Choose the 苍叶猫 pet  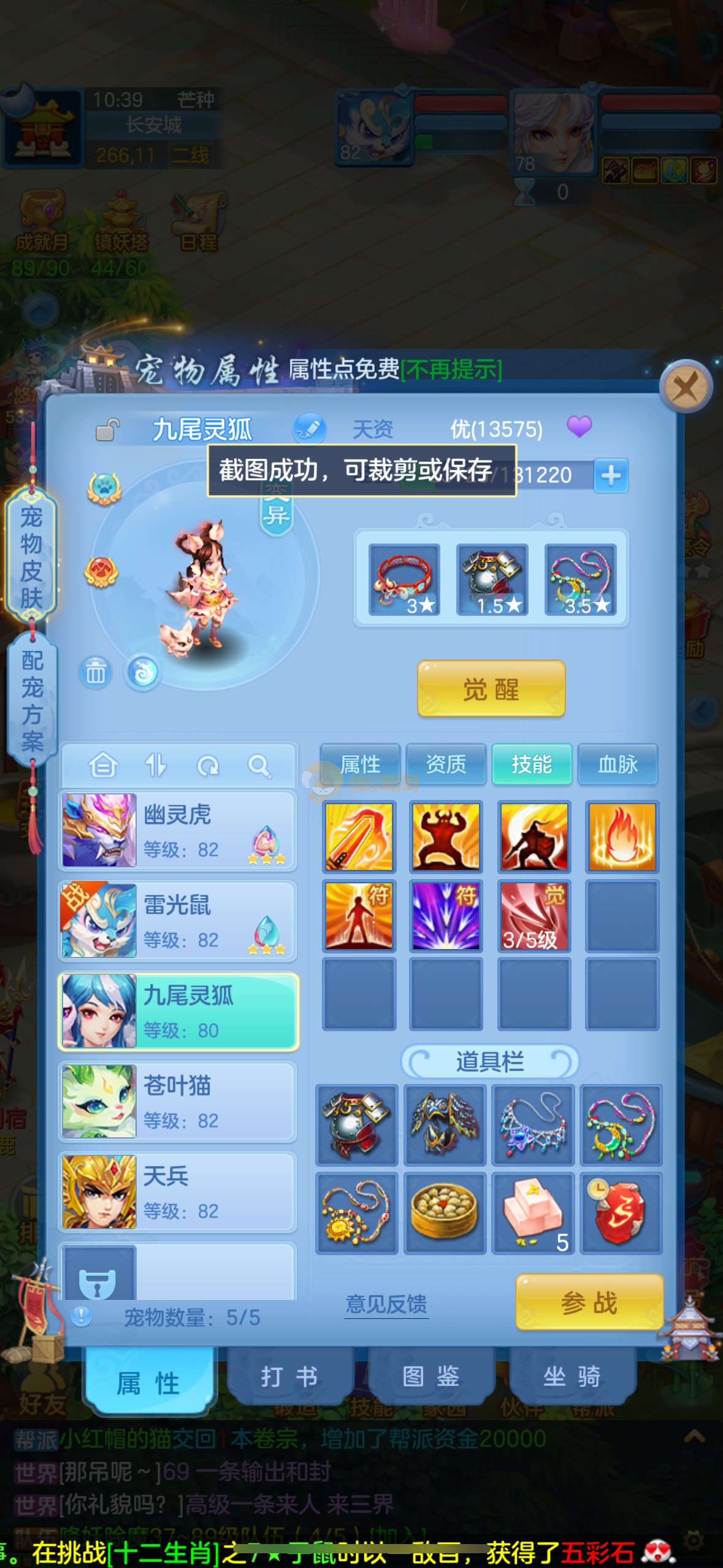[178, 1102]
